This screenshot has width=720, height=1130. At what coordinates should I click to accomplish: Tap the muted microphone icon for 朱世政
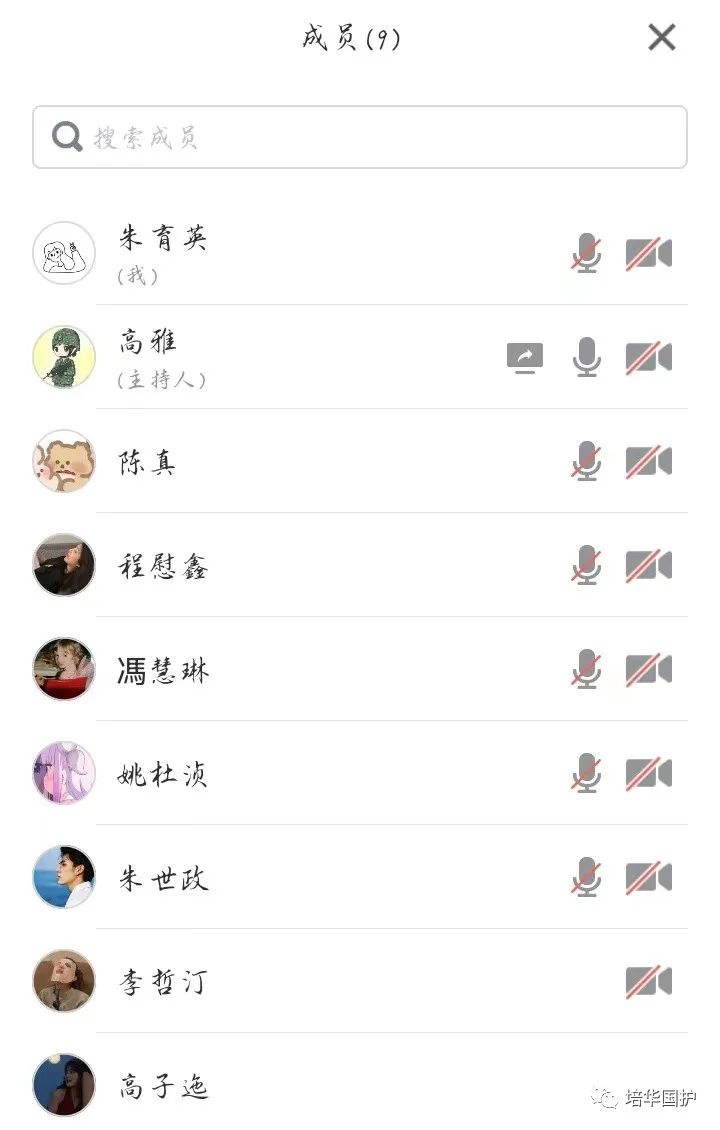(x=587, y=877)
